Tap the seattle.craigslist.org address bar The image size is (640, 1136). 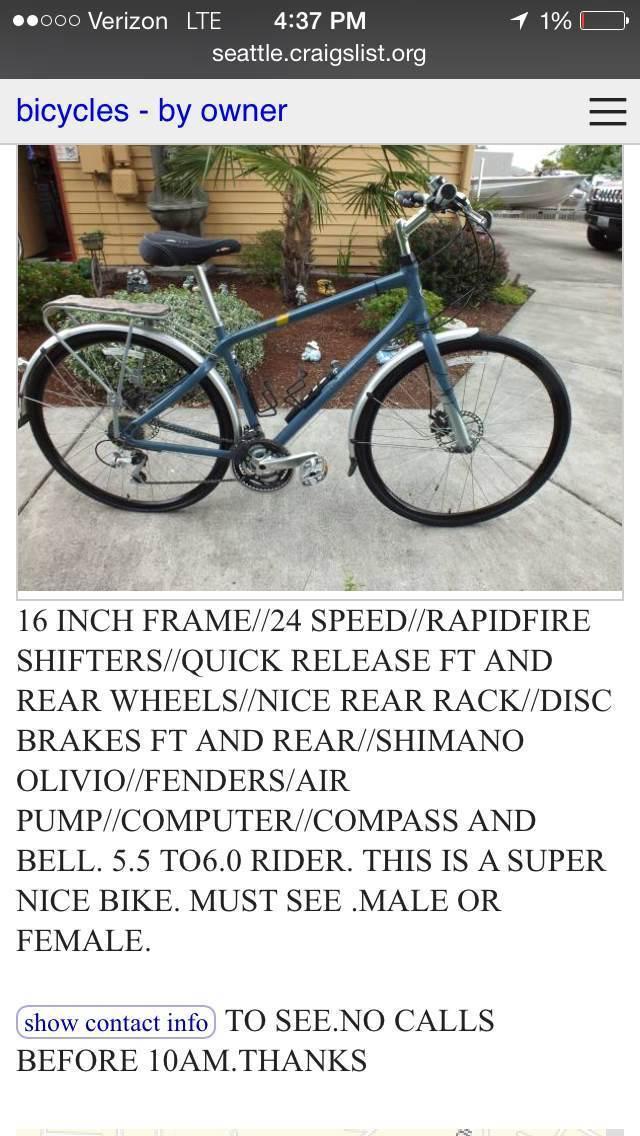(x=319, y=54)
